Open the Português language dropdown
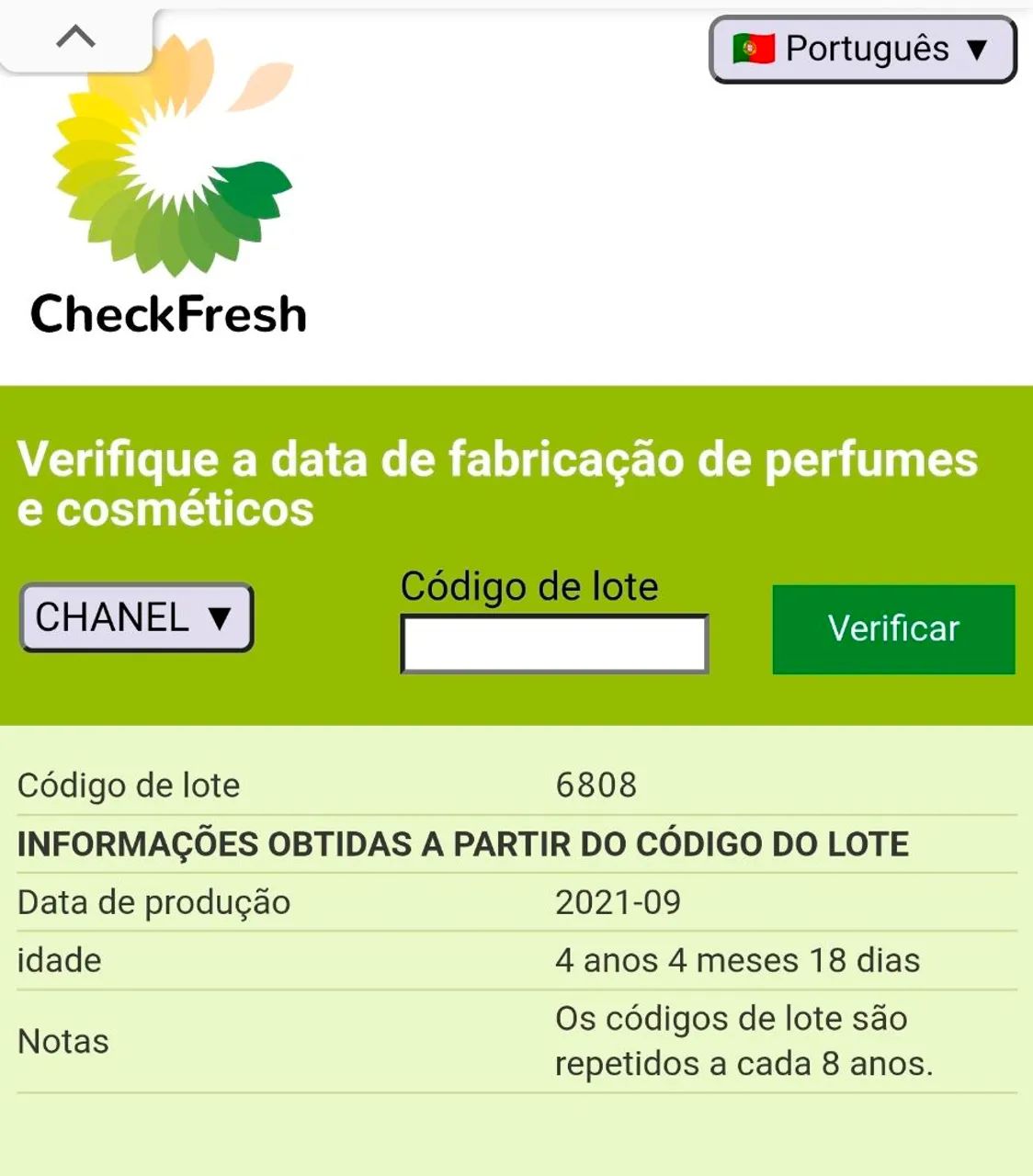The height and width of the screenshot is (1176, 1033). point(862,50)
